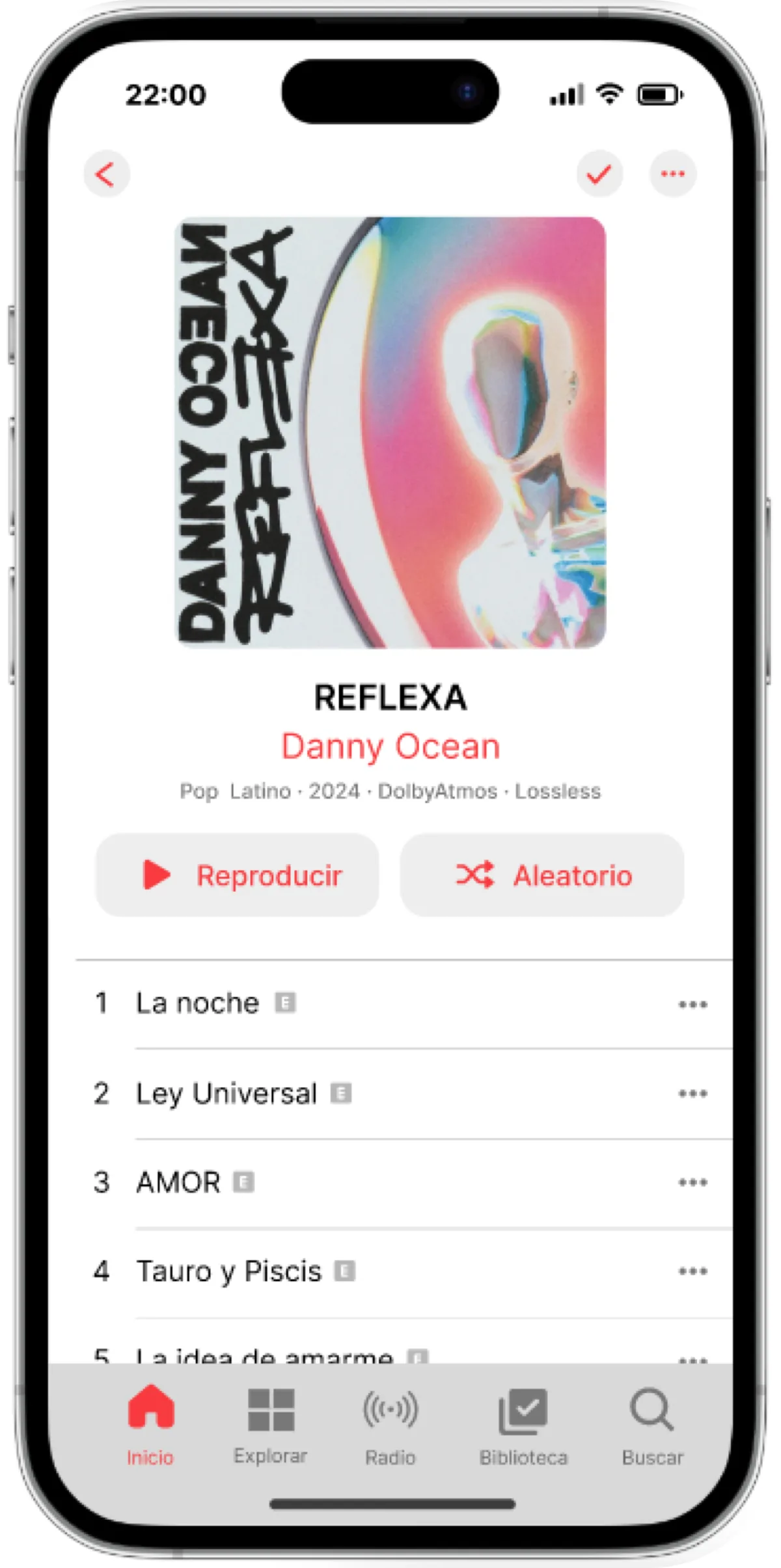This screenshot has width=781, height=1568.
Task: Go back with the red arrow
Action: click(x=107, y=174)
